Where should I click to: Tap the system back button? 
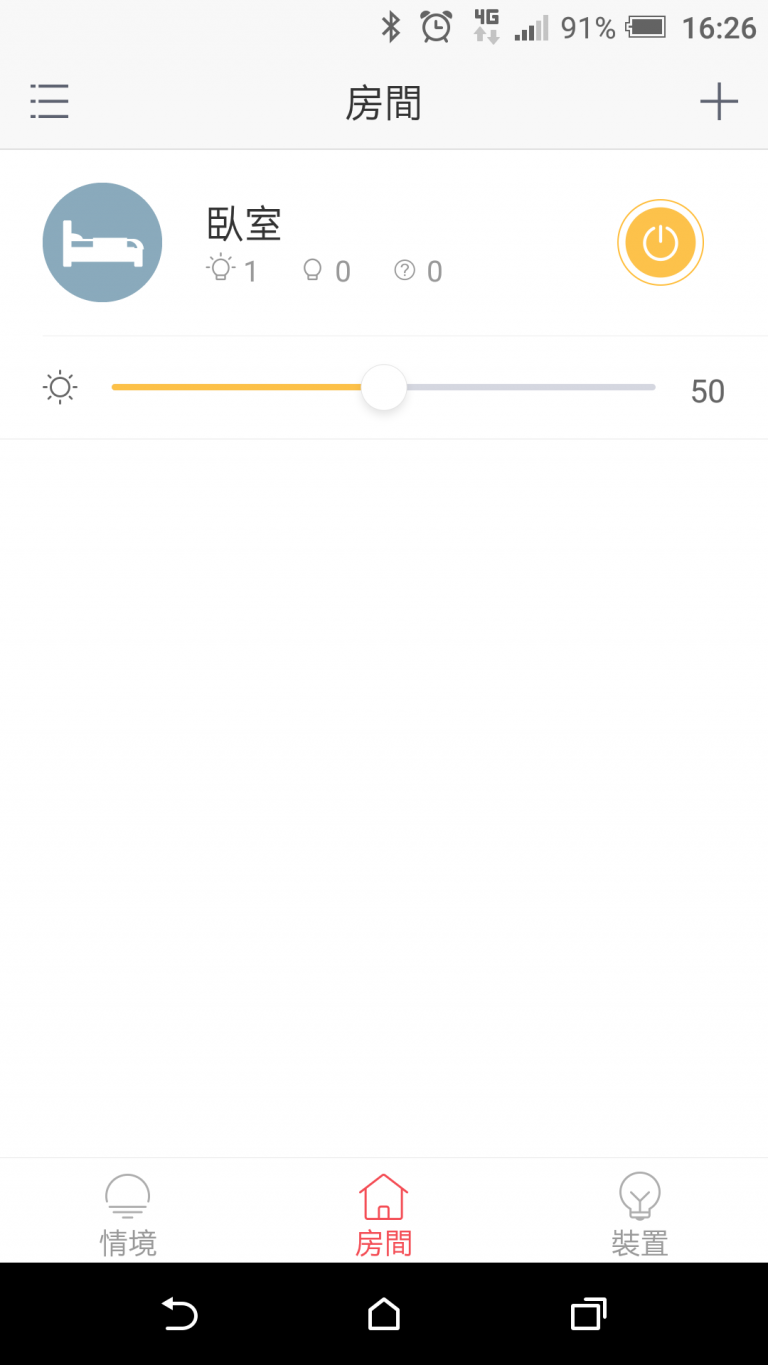[179, 1313]
